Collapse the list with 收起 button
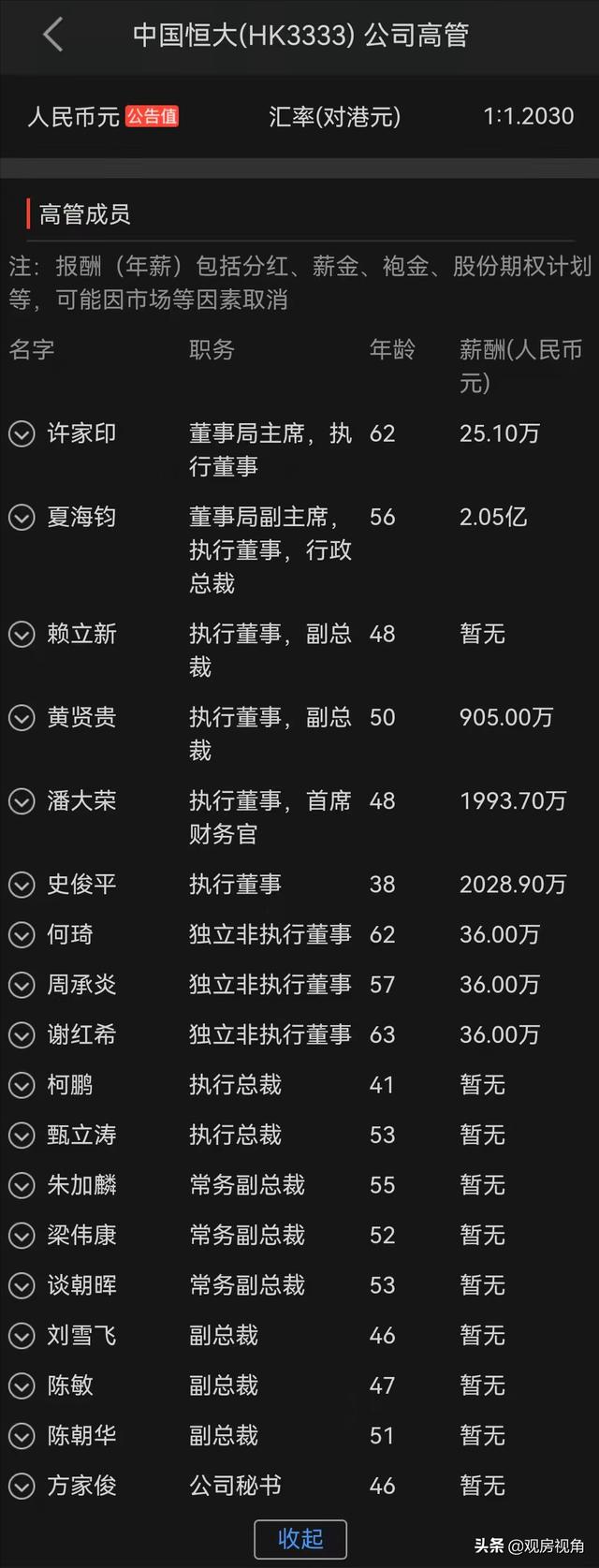Viewport: 599px width, 1568px height. (x=299, y=1538)
